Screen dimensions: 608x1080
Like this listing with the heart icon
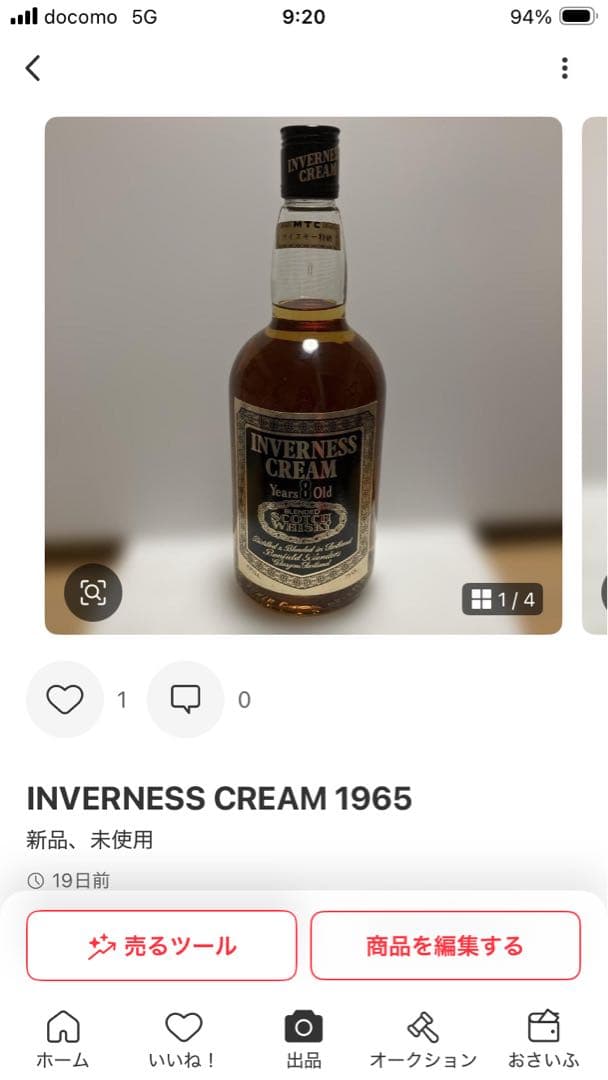tap(65, 699)
